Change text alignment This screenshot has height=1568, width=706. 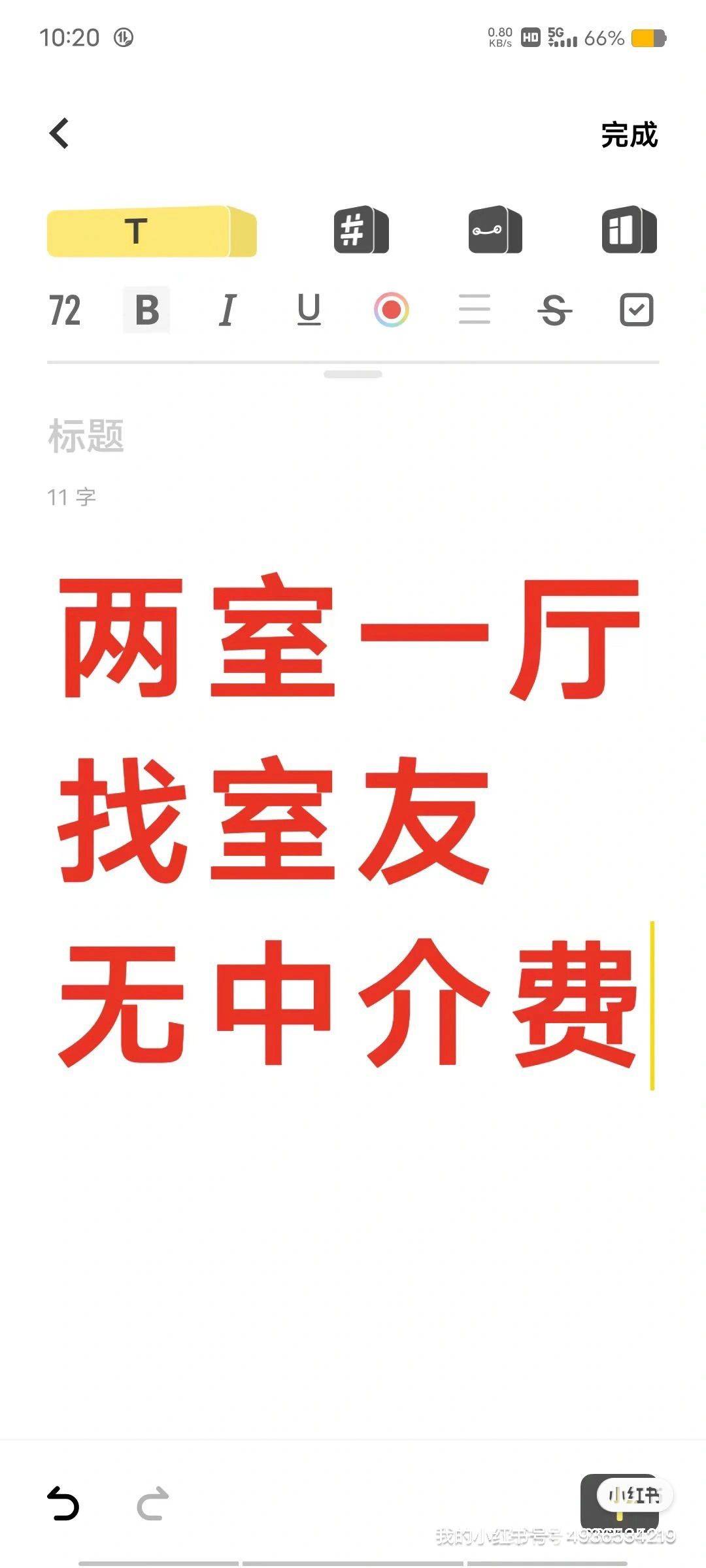pyautogui.click(x=474, y=310)
